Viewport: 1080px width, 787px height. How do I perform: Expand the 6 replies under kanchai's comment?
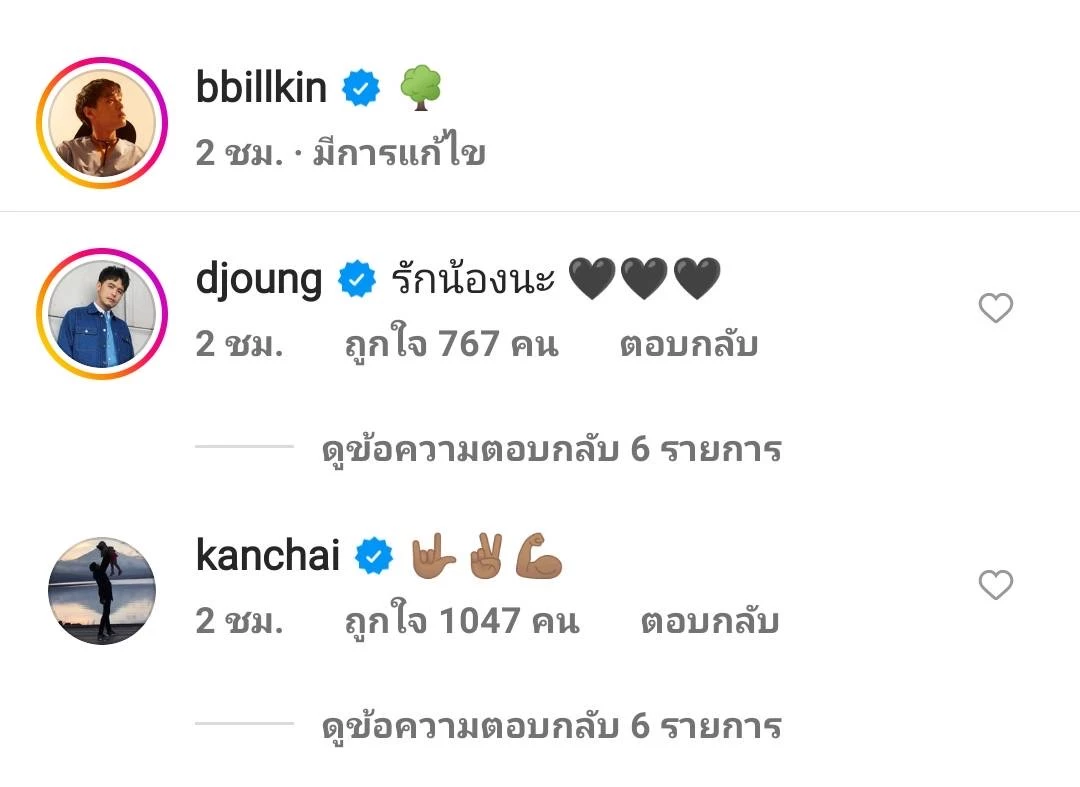pyautogui.click(x=550, y=725)
